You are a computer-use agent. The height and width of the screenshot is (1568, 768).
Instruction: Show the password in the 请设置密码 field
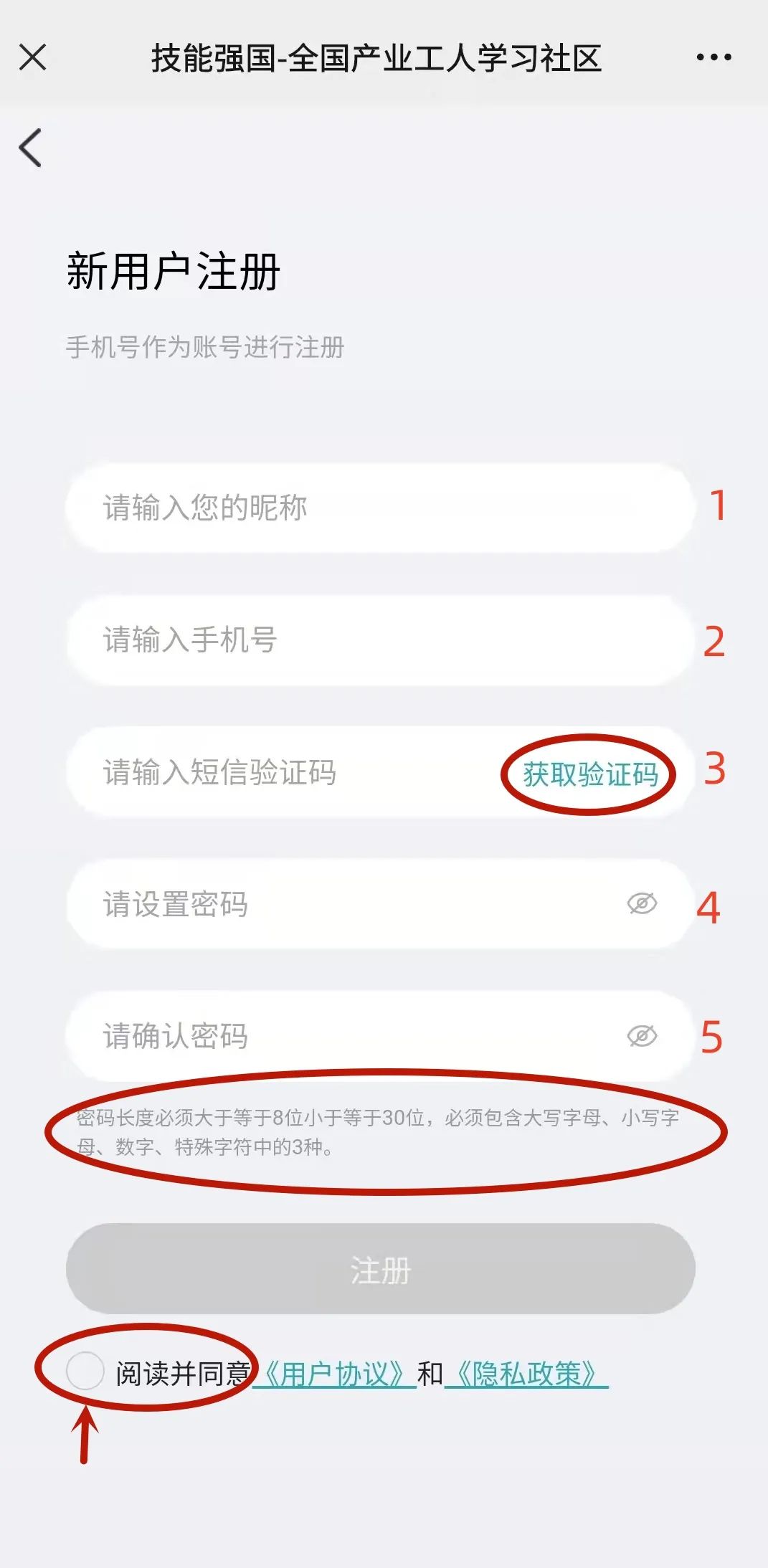pyautogui.click(x=642, y=904)
